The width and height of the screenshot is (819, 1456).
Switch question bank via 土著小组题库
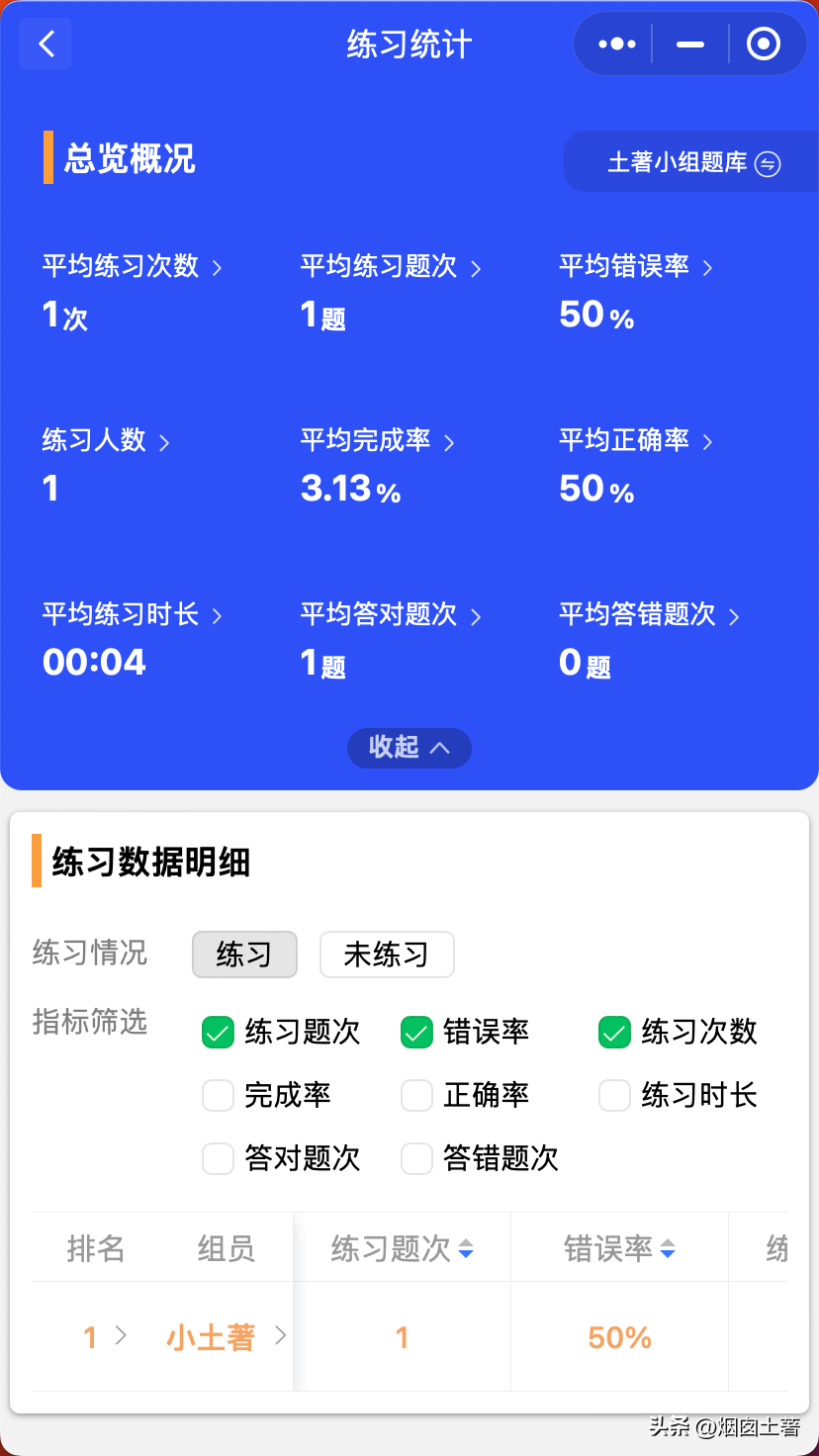[693, 163]
